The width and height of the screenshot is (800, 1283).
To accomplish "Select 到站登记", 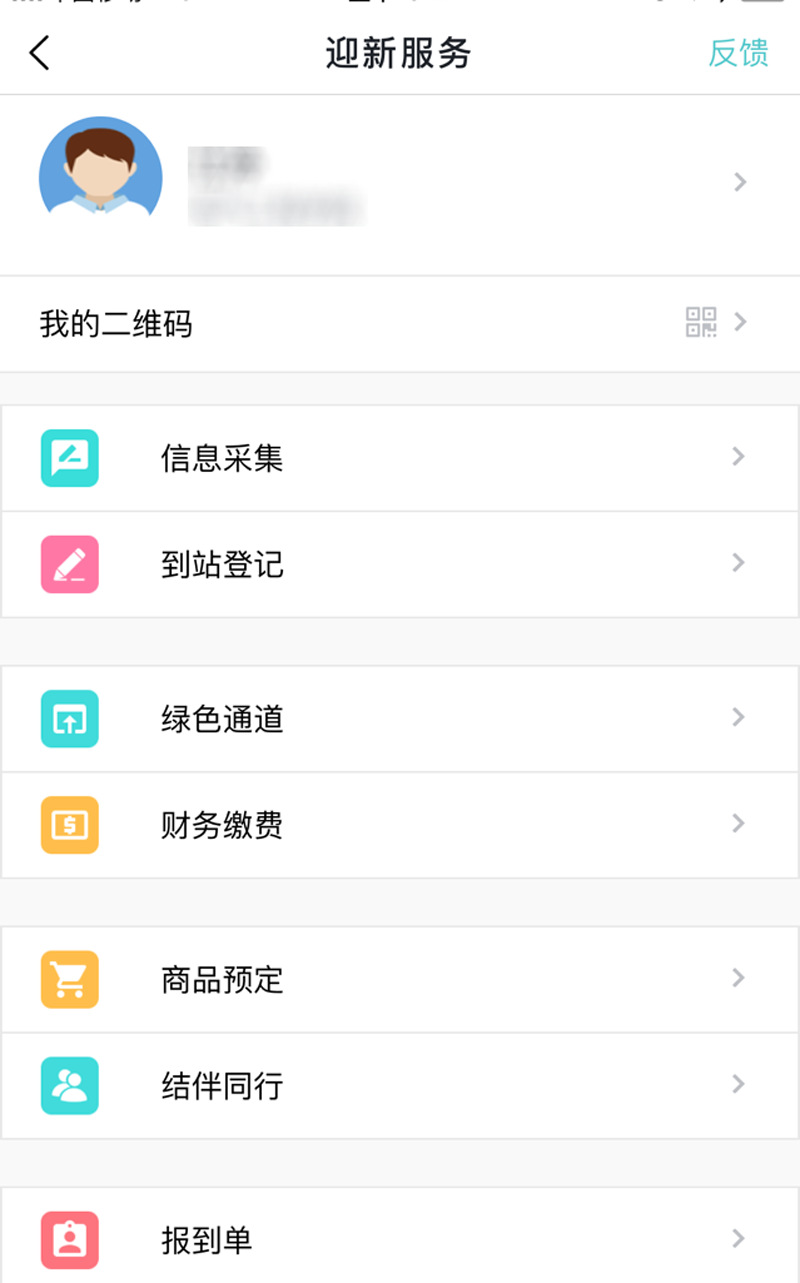I will (x=400, y=564).
